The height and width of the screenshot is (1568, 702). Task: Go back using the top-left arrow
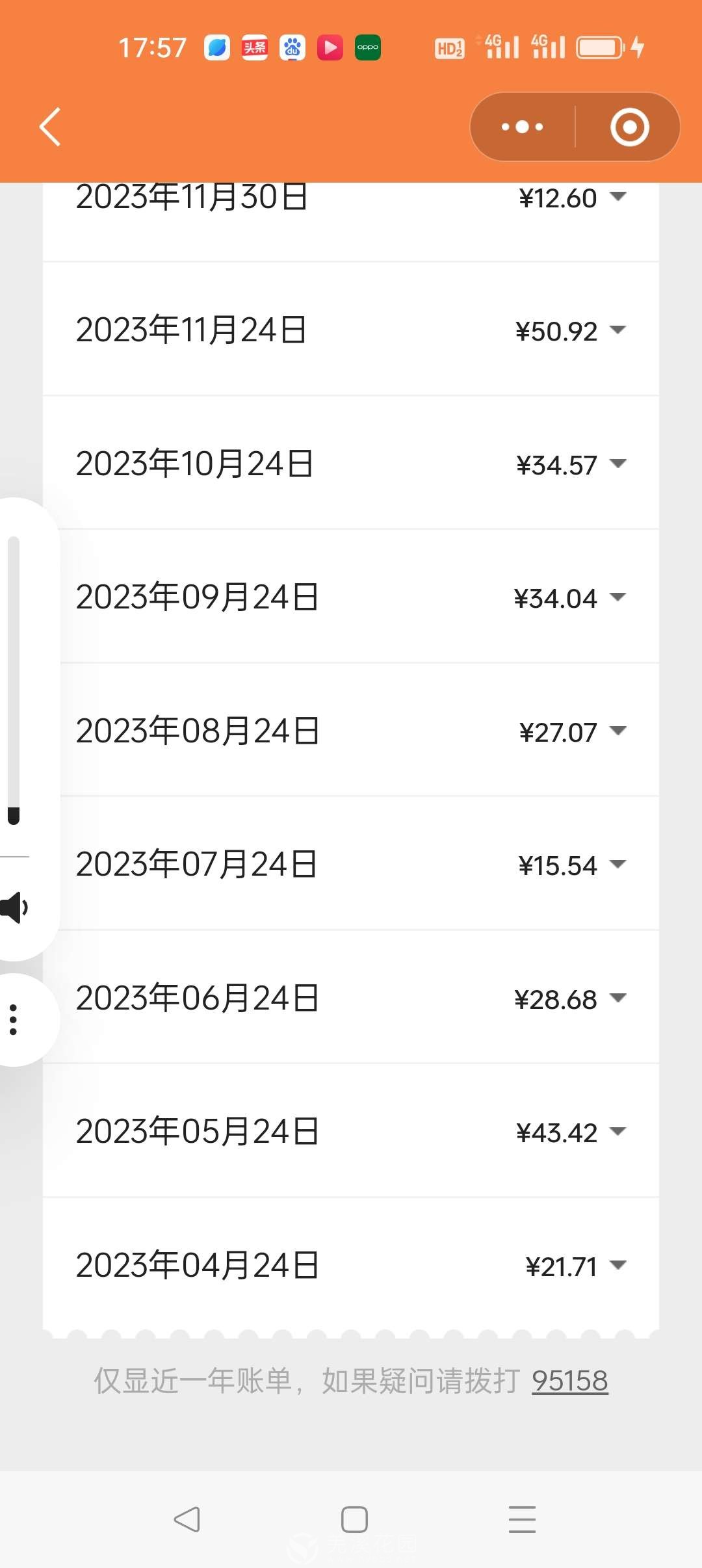pyautogui.click(x=50, y=127)
